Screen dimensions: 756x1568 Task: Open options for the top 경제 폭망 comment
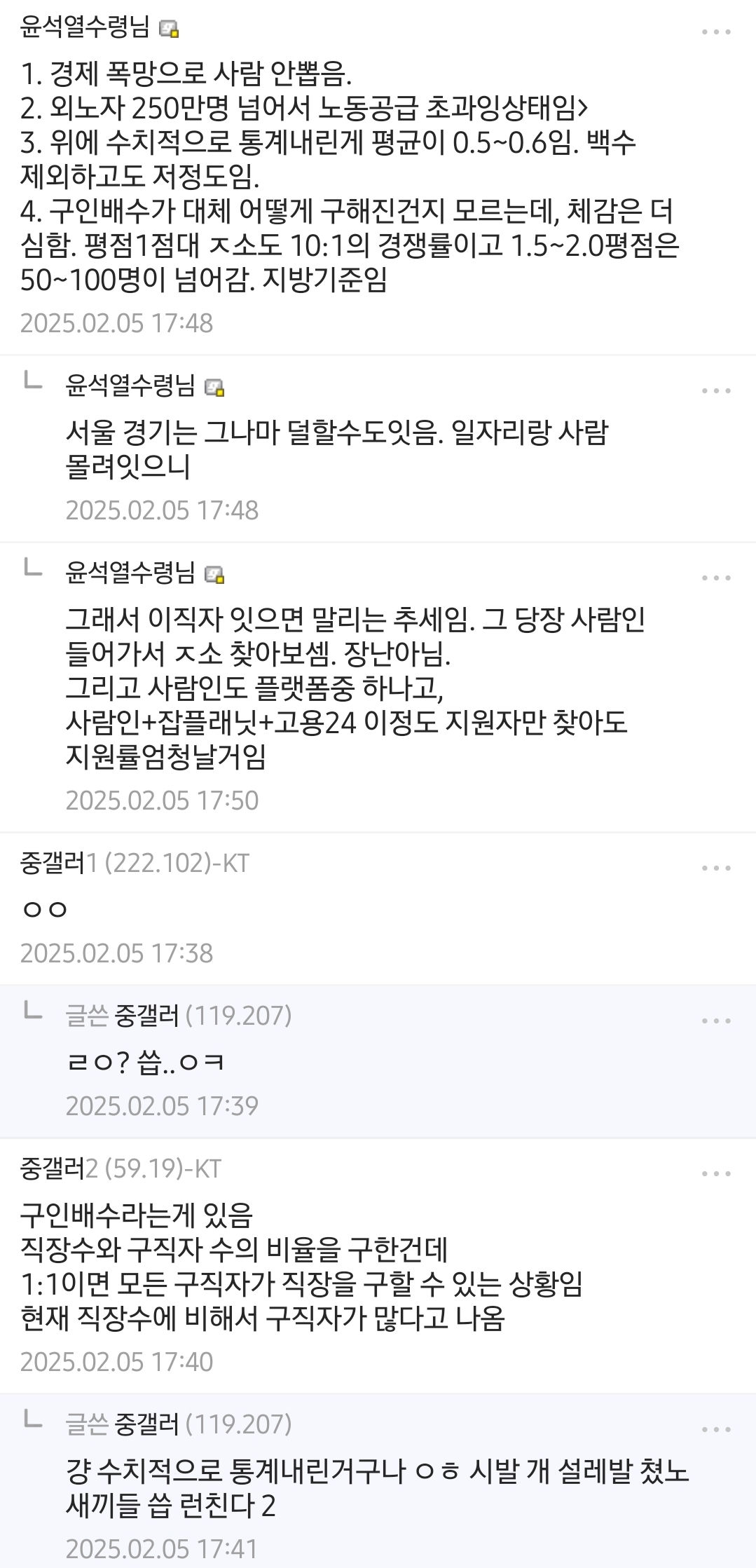click(716, 32)
